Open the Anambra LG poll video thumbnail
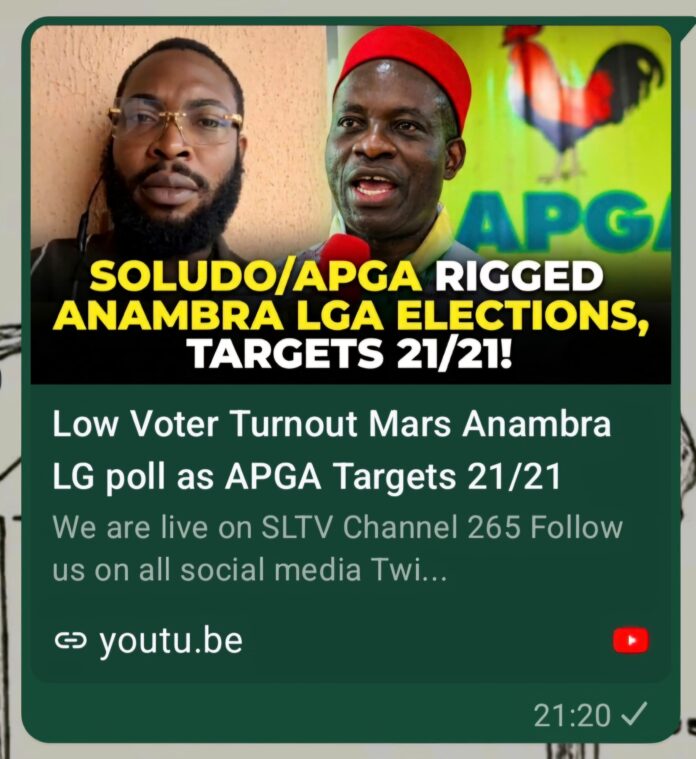Image resolution: width=696 pixels, height=759 pixels. coord(351,205)
